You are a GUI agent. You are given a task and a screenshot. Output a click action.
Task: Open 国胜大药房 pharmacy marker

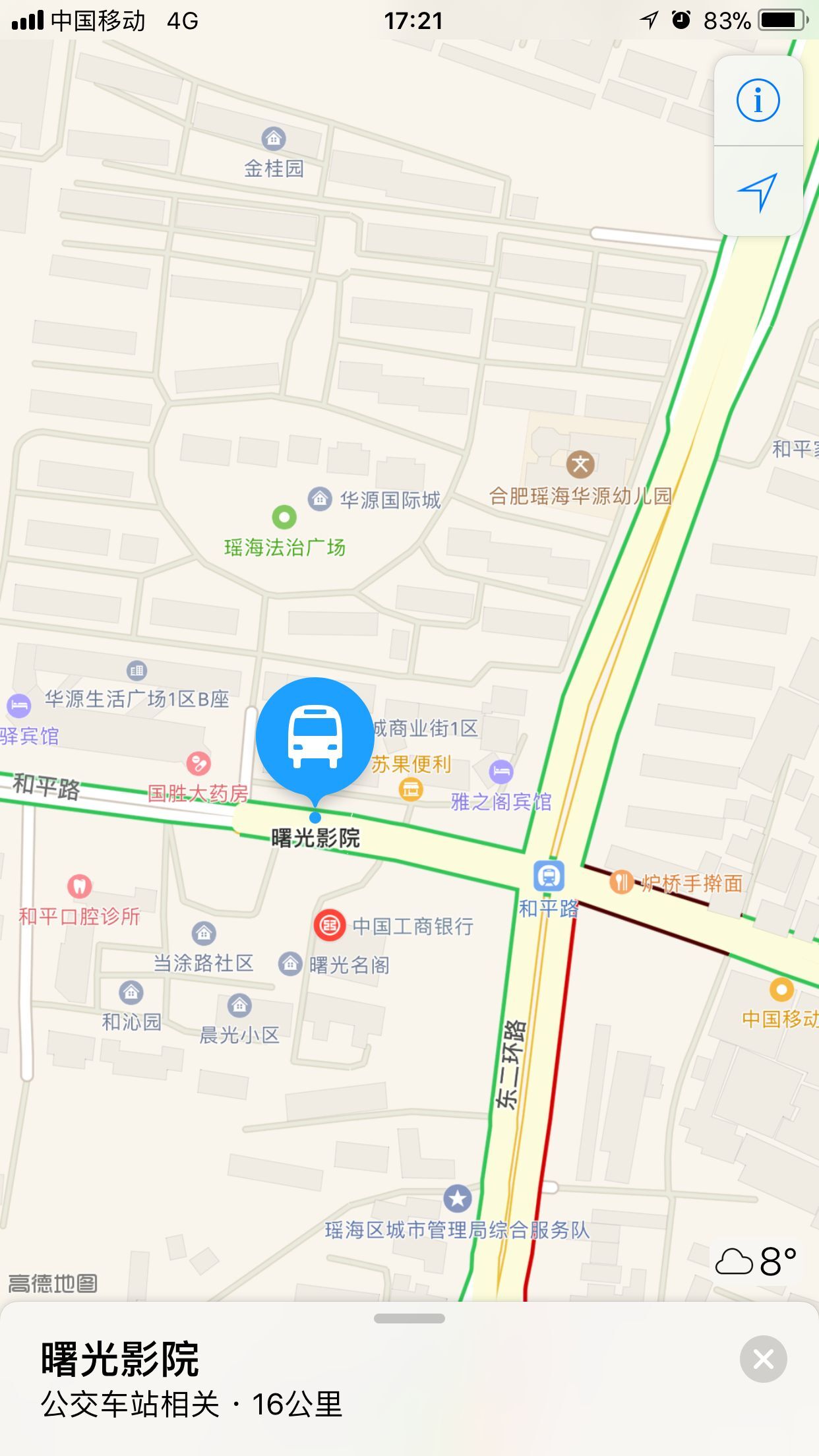(198, 764)
